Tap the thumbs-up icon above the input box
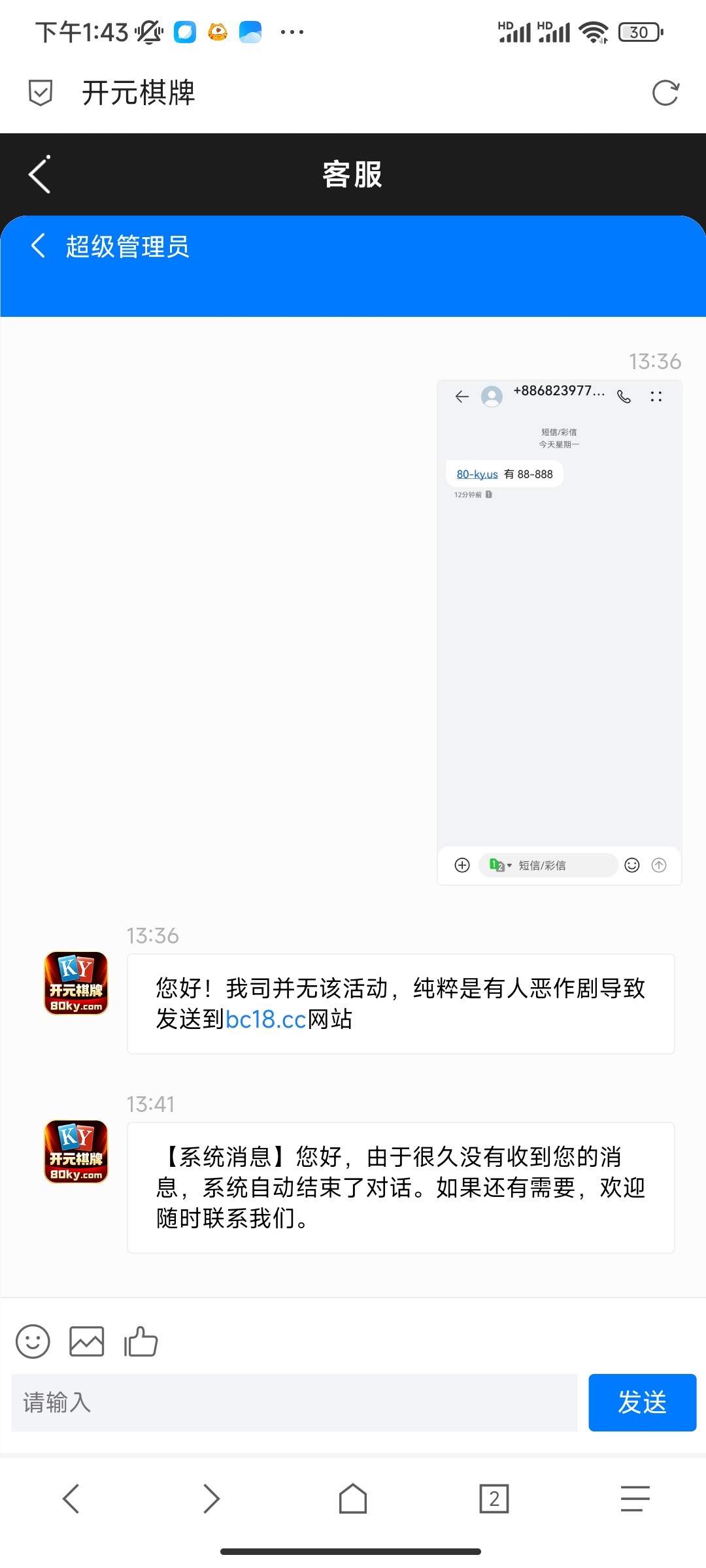Image resolution: width=706 pixels, height=1568 pixels. [x=141, y=1341]
